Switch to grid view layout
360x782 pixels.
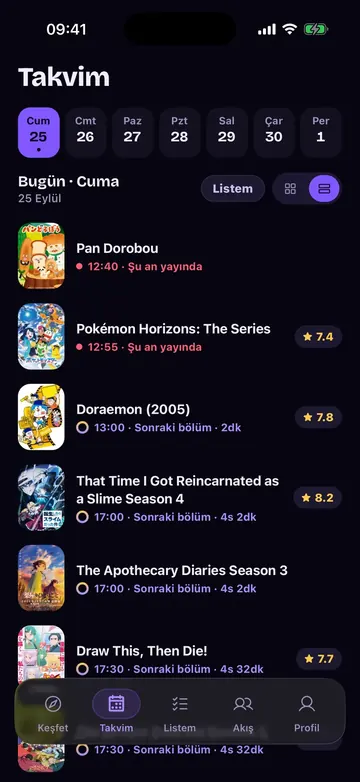tap(290, 189)
